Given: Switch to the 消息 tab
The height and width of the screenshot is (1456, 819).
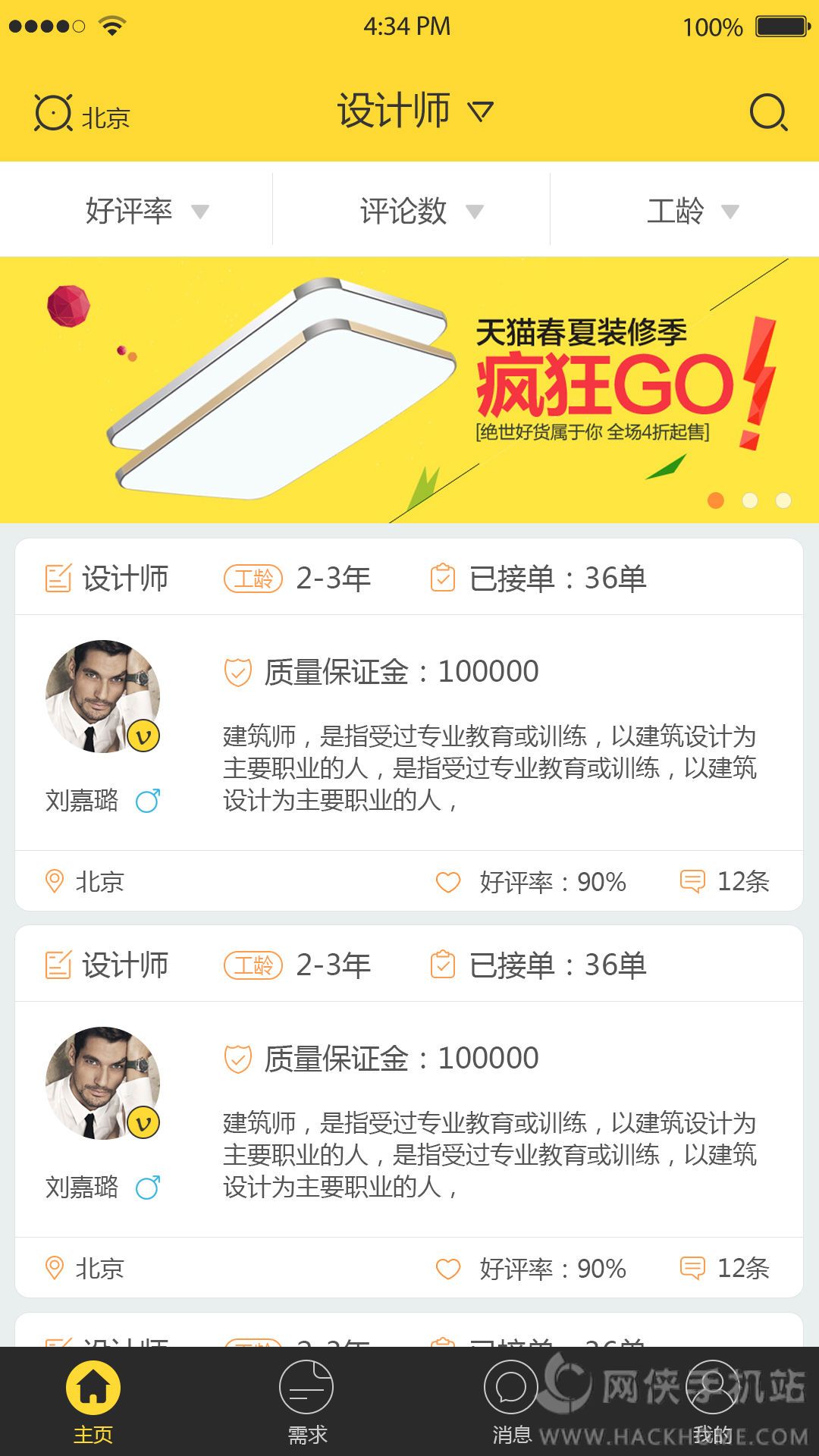Looking at the screenshot, I should [510, 1401].
